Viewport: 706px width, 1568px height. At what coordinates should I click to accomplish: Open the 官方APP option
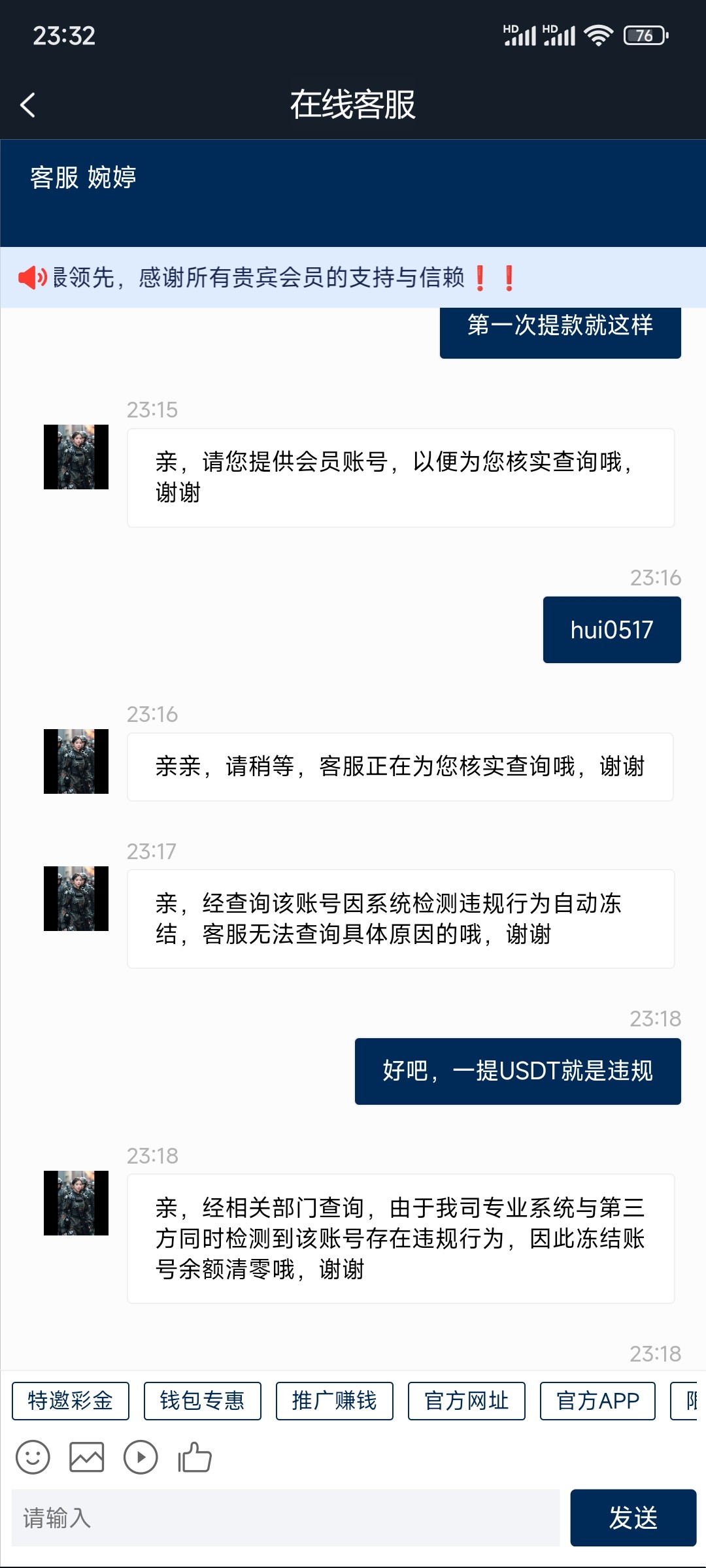(x=597, y=1401)
